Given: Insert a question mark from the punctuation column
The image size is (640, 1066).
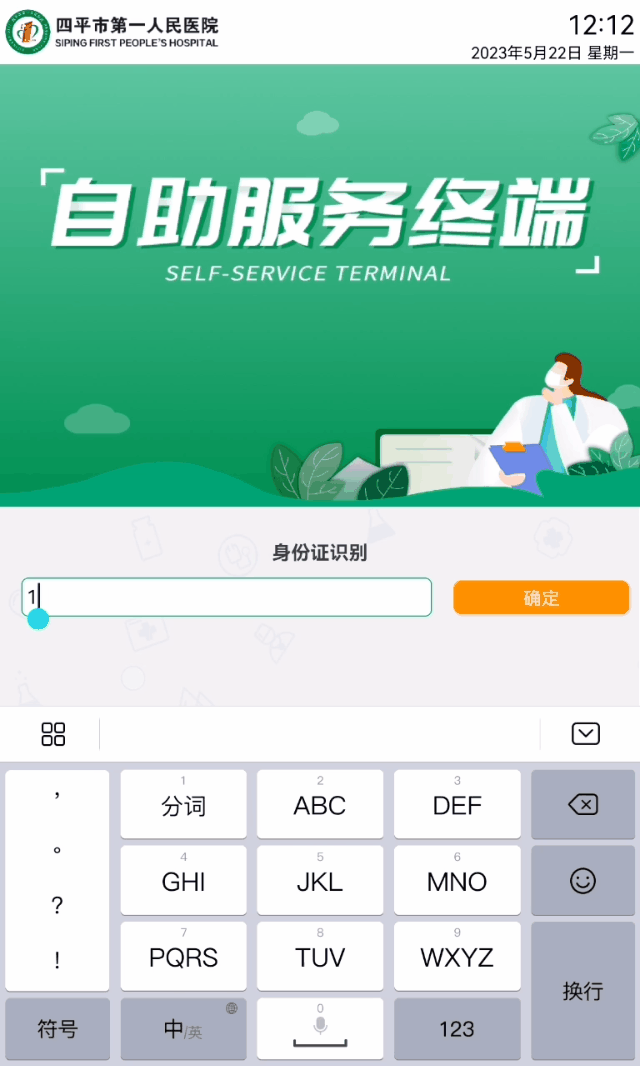Looking at the screenshot, I should 57,906.
